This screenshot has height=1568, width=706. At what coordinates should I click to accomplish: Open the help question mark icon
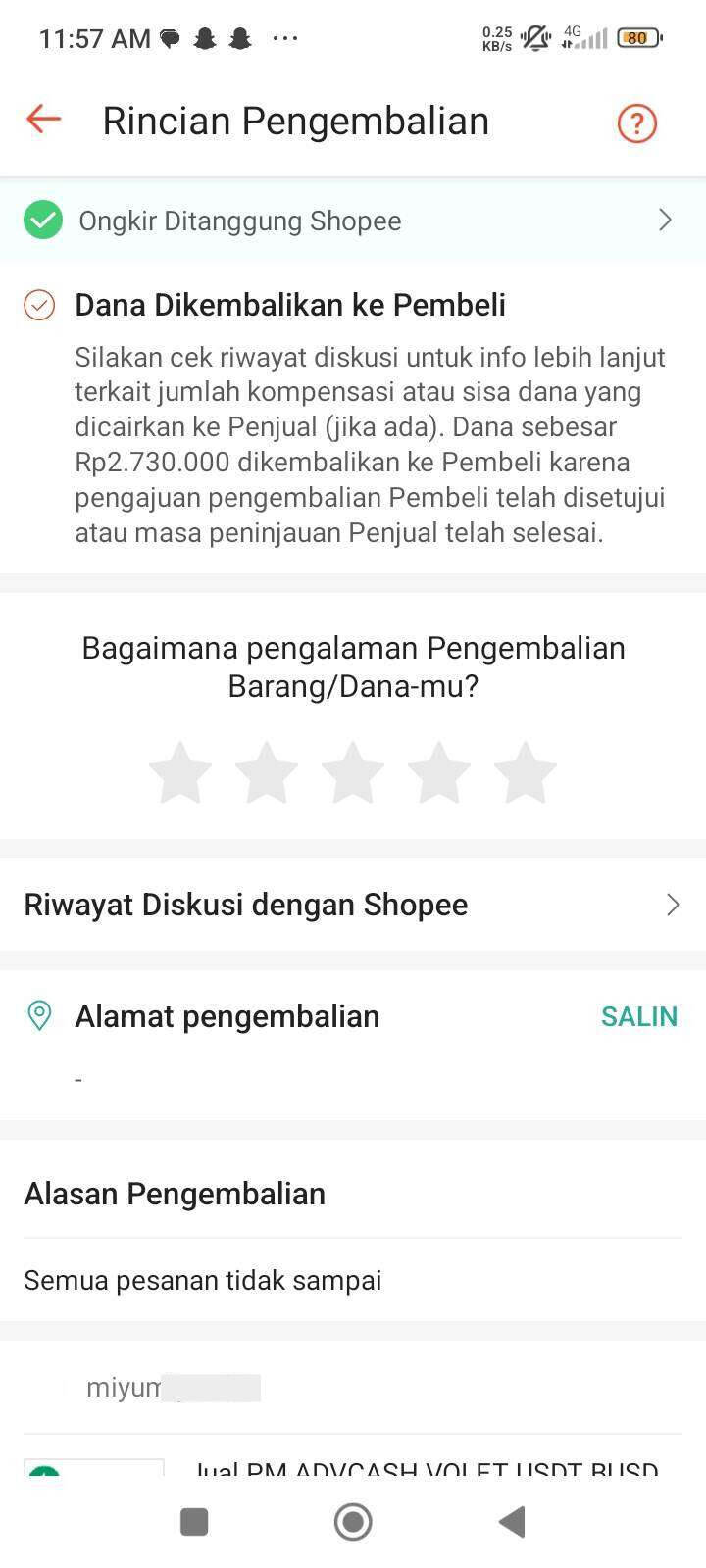(x=636, y=122)
